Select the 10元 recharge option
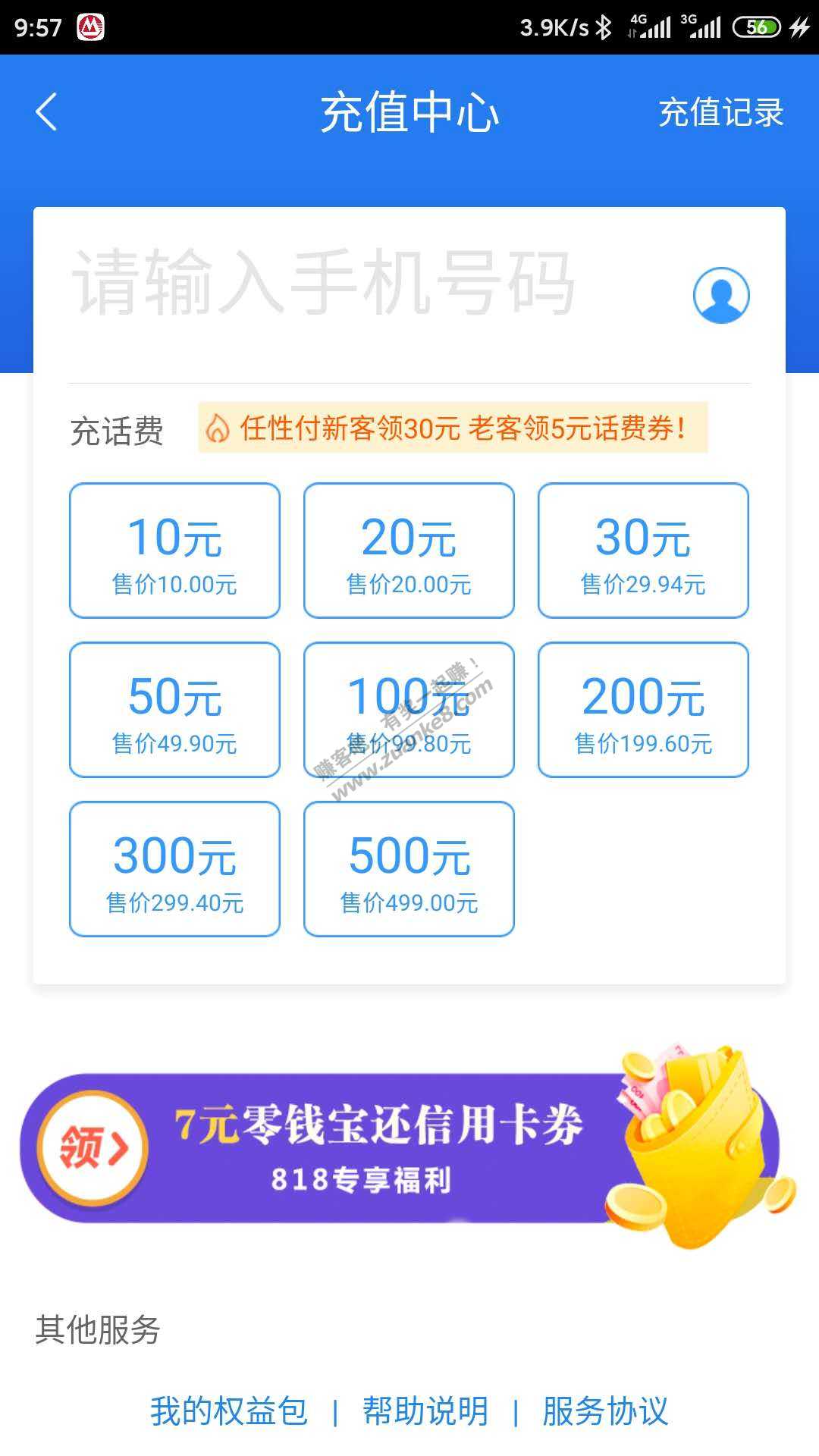 (174, 551)
